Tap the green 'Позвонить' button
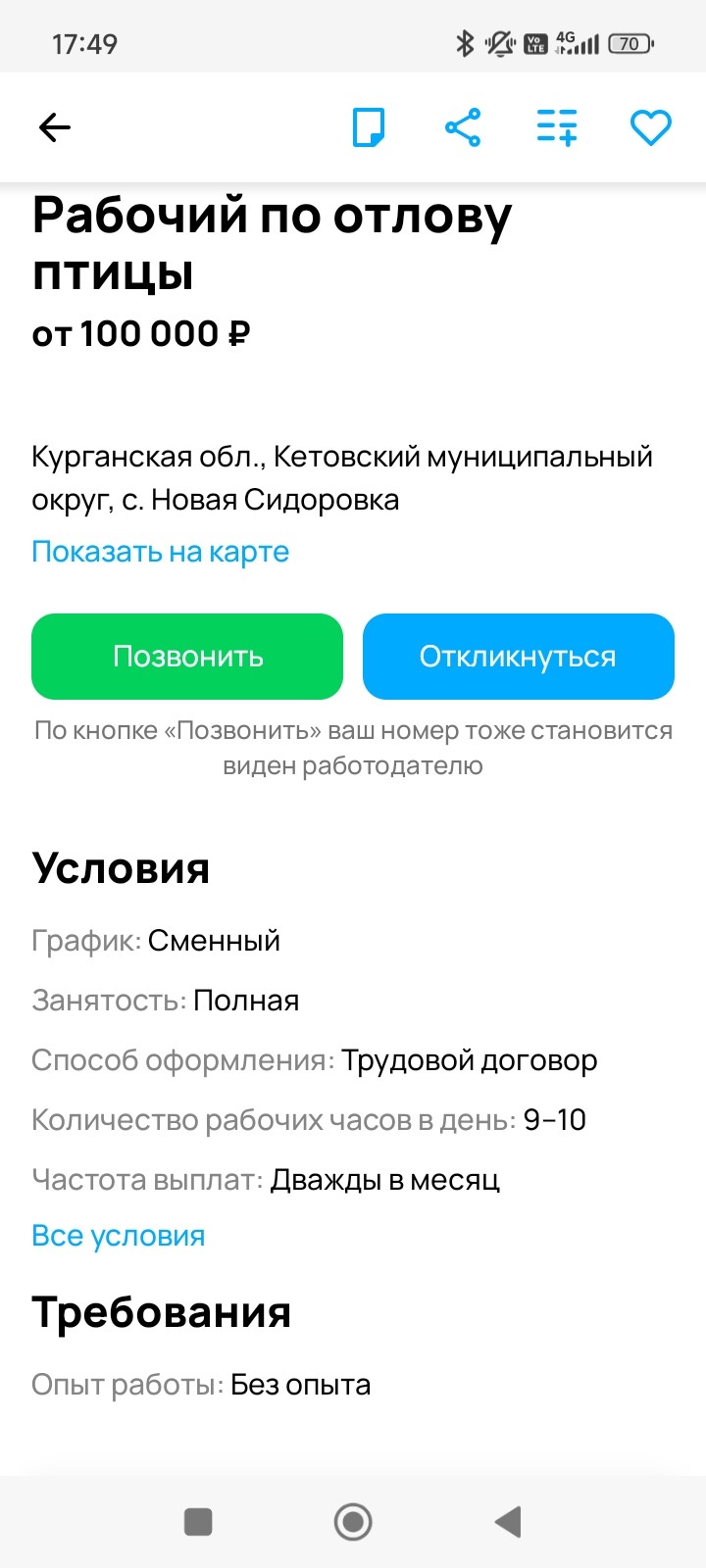The image size is (706, 1568). tap(187, 657)
